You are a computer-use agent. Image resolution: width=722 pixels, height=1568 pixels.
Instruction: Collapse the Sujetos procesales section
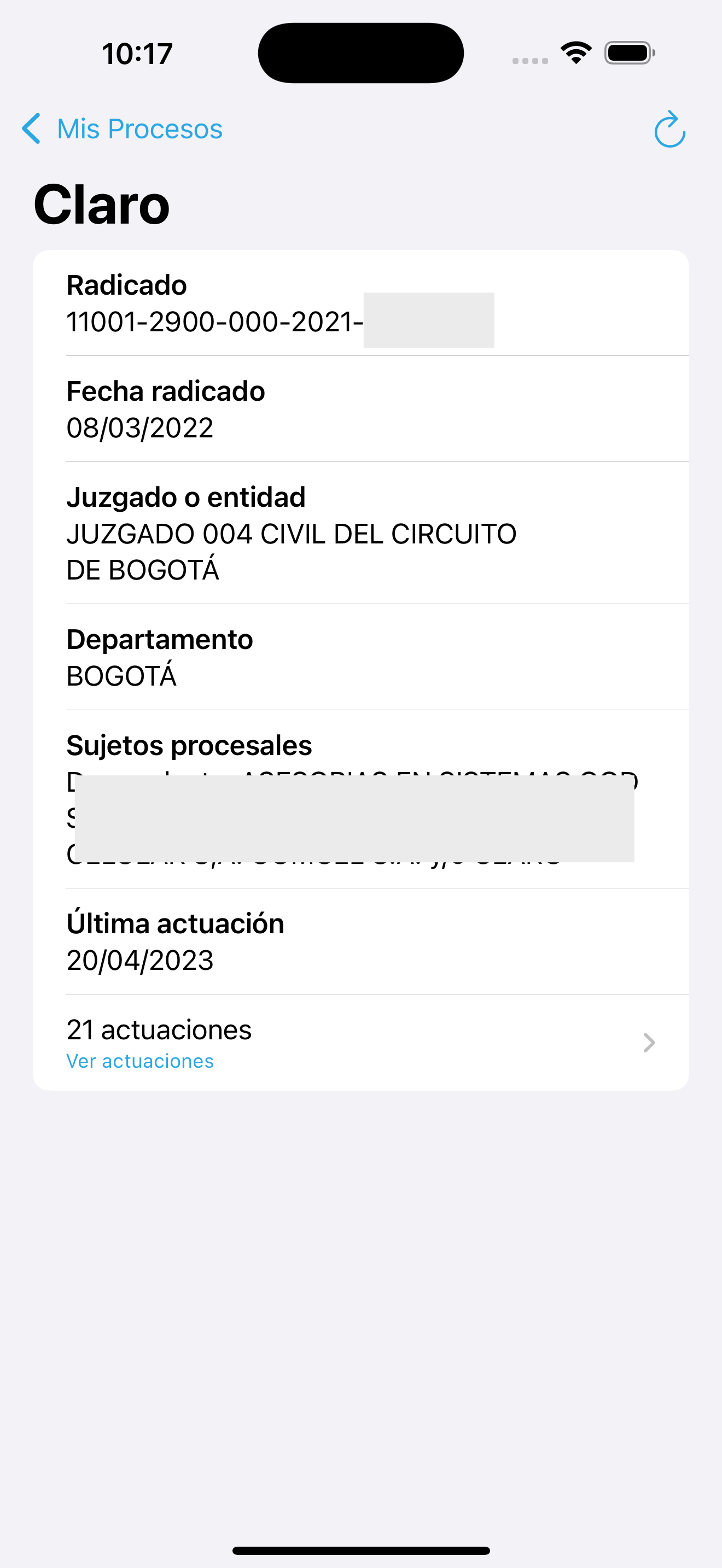(x=189, y=744)
